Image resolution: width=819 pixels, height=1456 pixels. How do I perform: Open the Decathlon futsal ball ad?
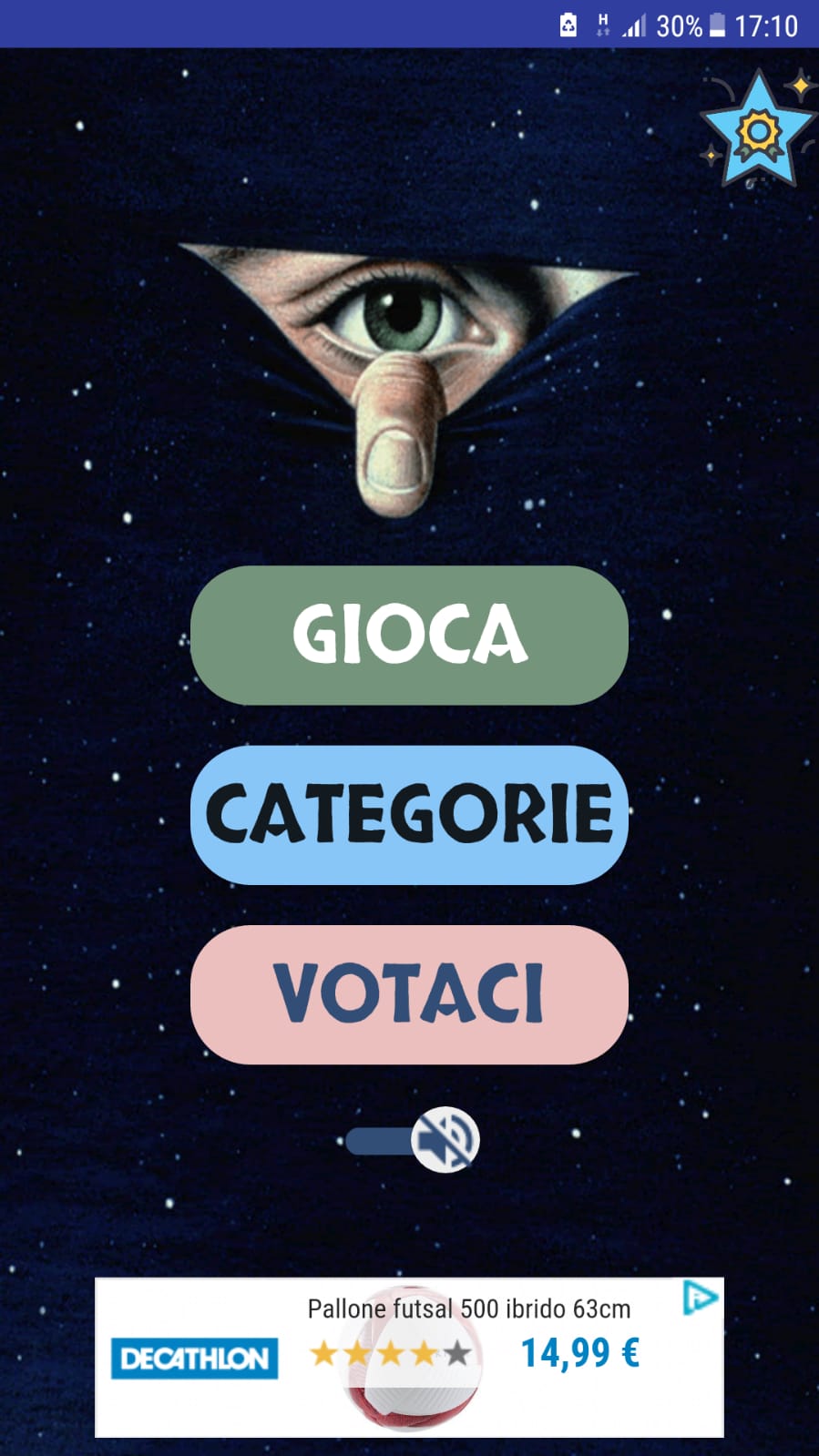point(409,1357)
